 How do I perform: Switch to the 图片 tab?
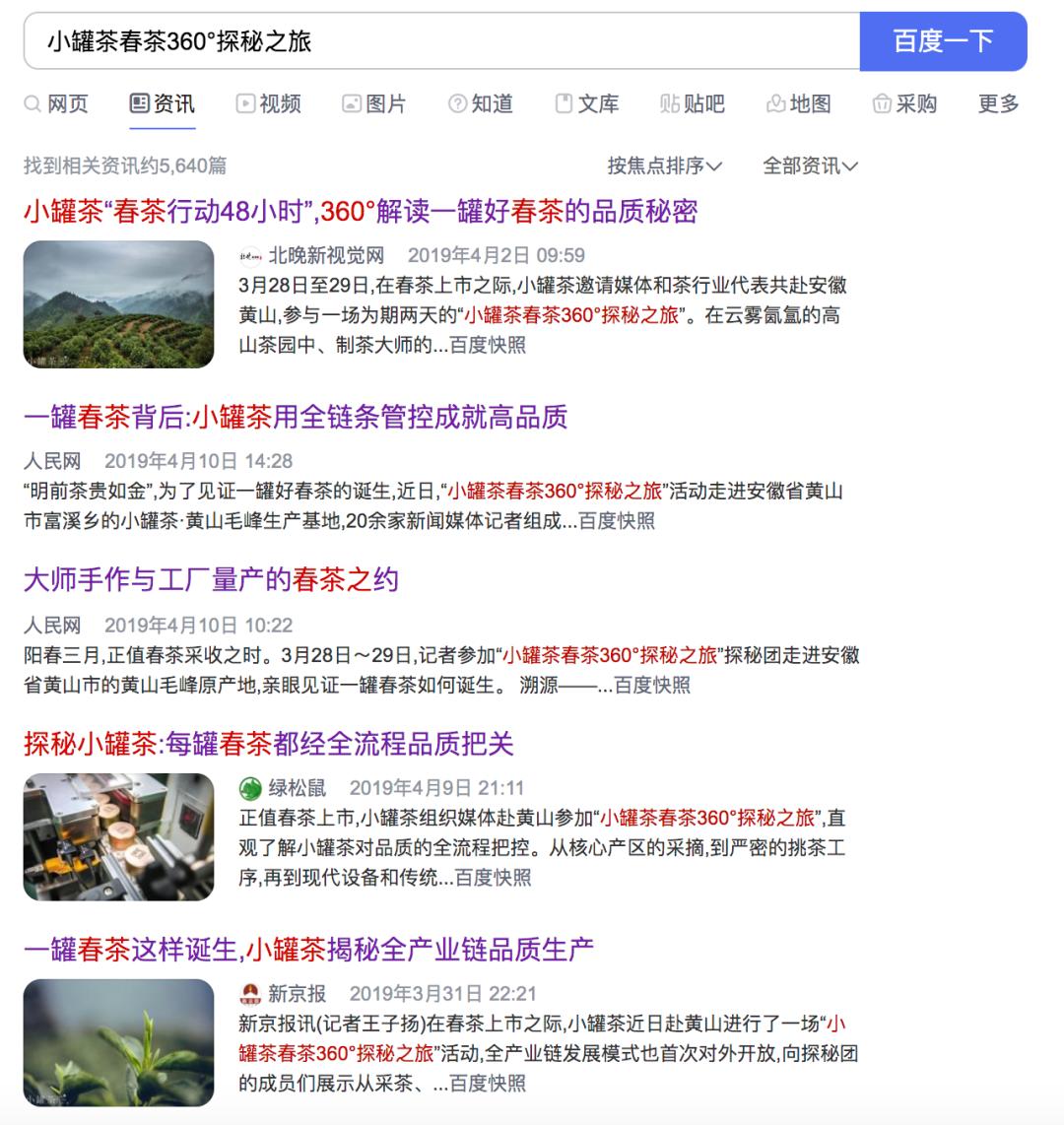[374, 103]
